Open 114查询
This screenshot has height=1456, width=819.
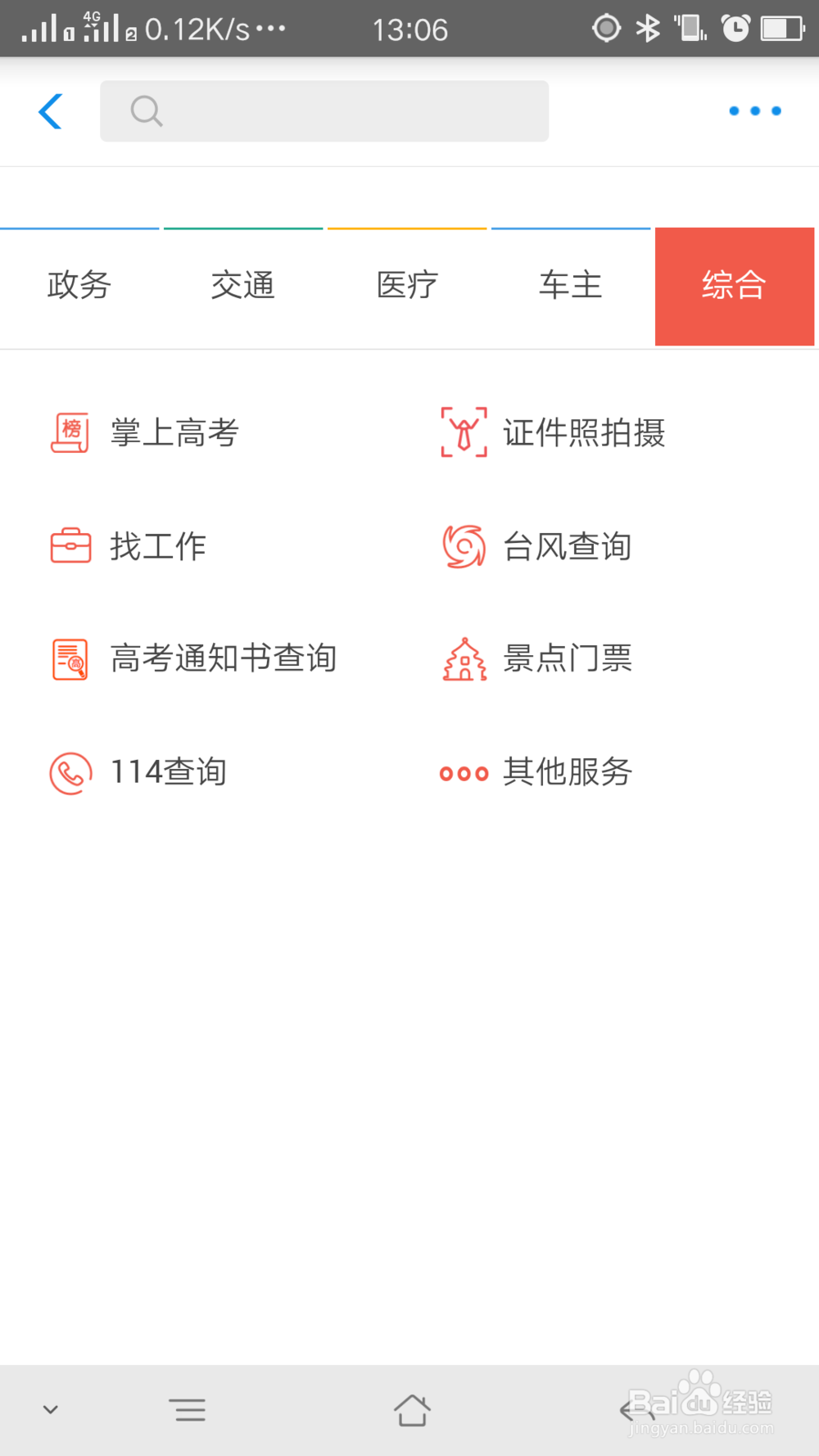168,771
